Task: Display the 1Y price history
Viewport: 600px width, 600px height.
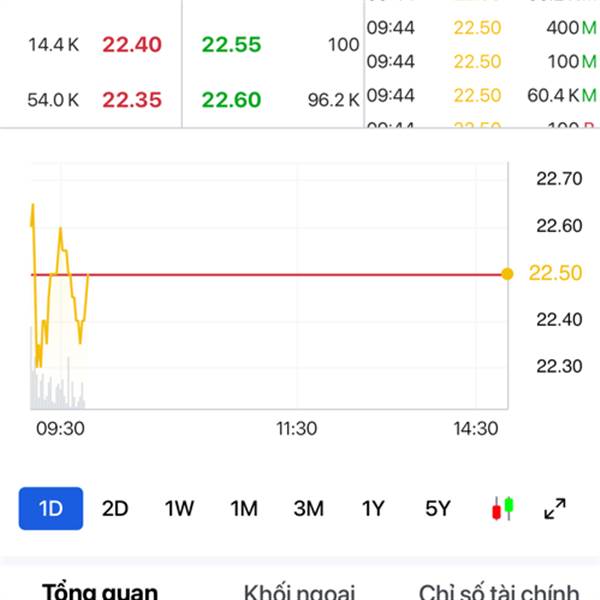Action: pos(373,508)
